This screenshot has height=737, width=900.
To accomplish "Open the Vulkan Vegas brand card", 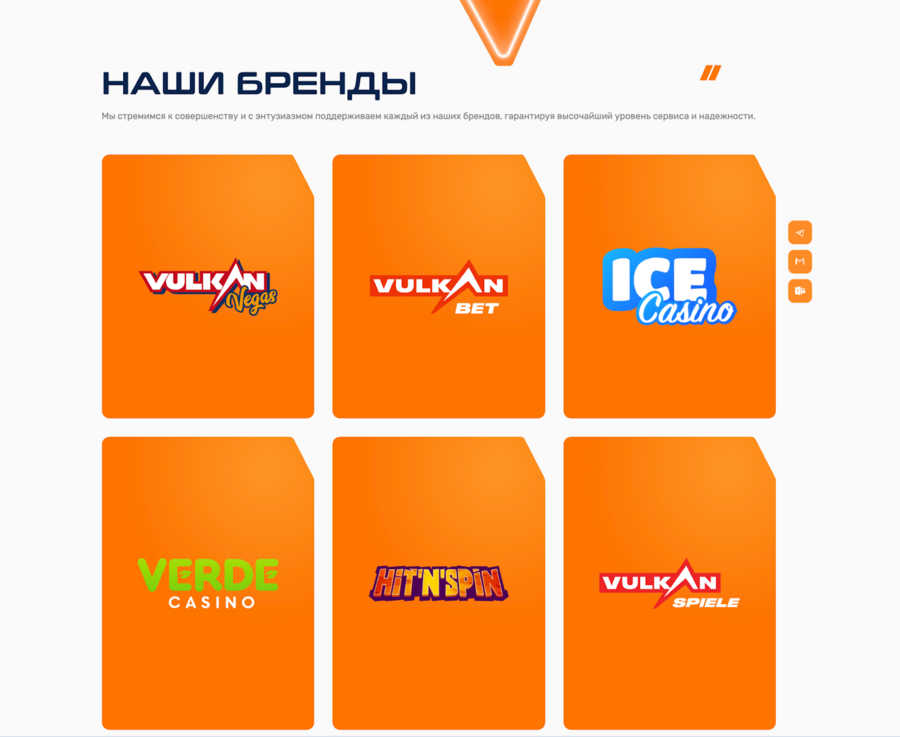I will coord(208,286).
